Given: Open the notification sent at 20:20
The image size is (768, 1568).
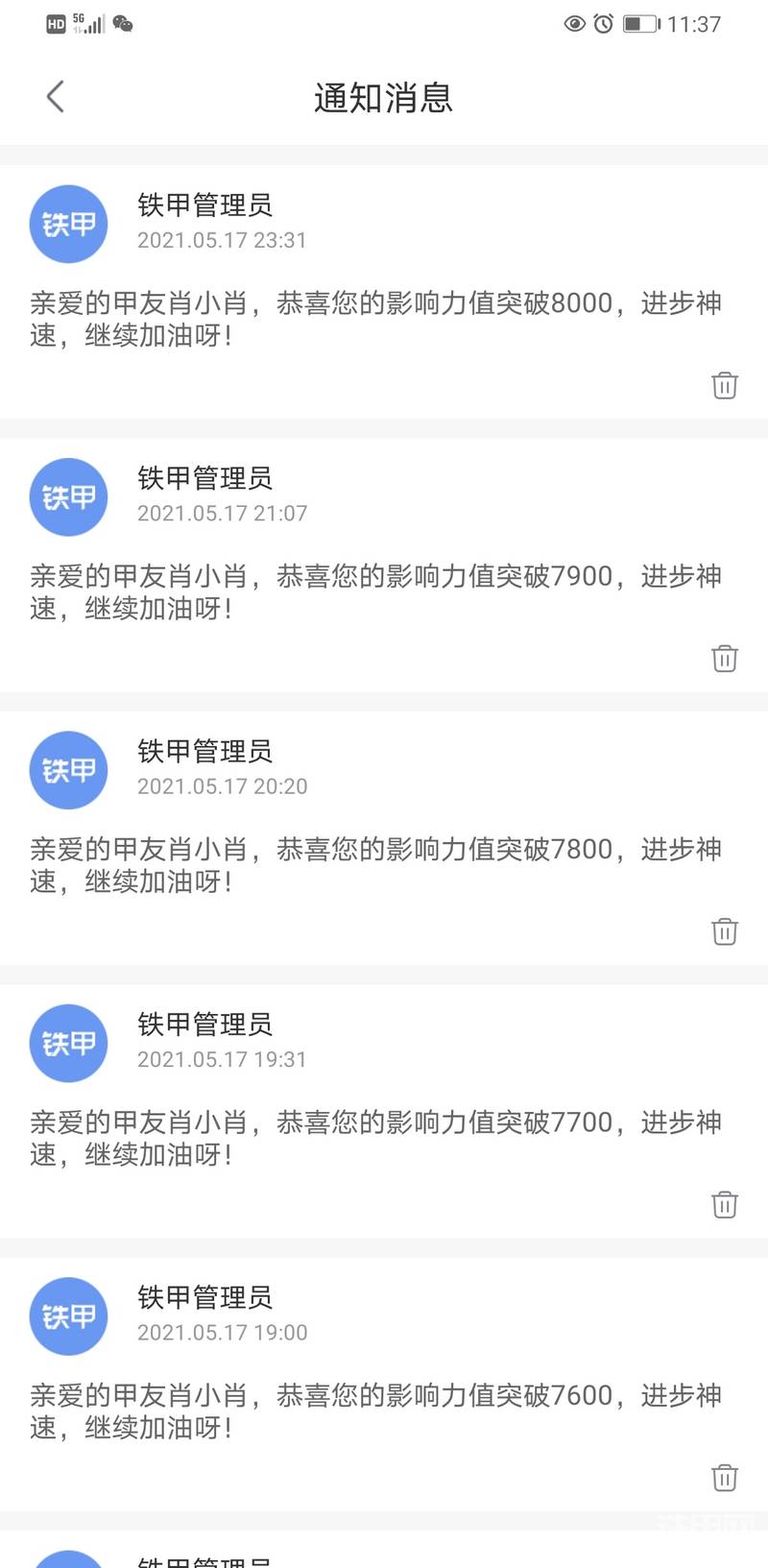Looking at the screenshot, I should [x=384, y=837].
